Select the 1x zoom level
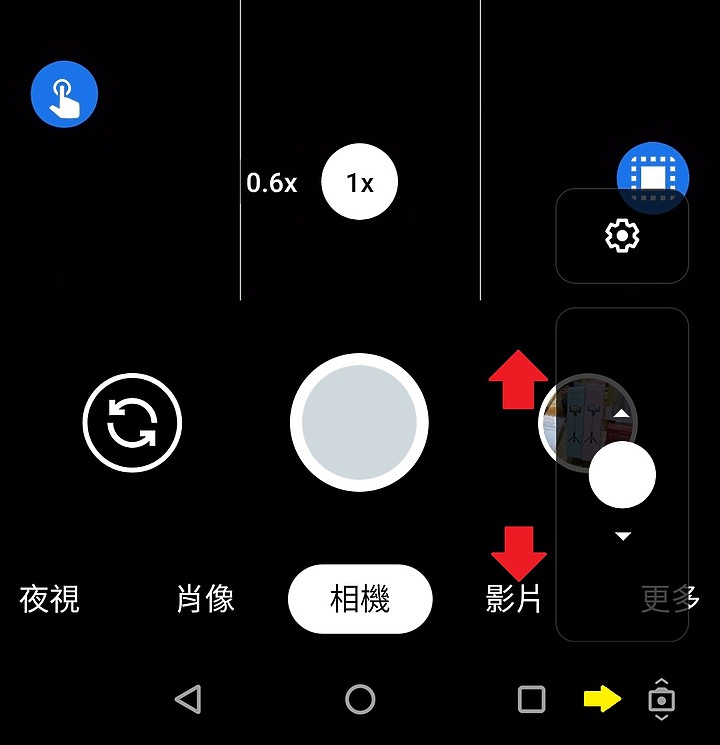Viewport: 720px width, 745px height. point(358,182)
